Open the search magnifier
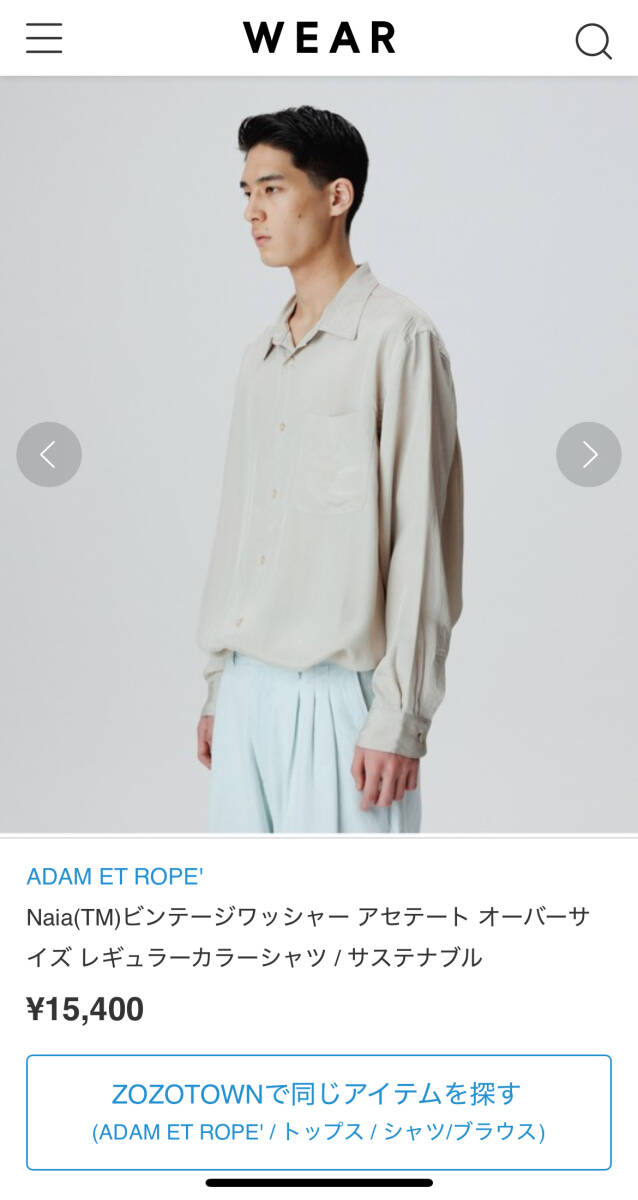 click(592, 40)
